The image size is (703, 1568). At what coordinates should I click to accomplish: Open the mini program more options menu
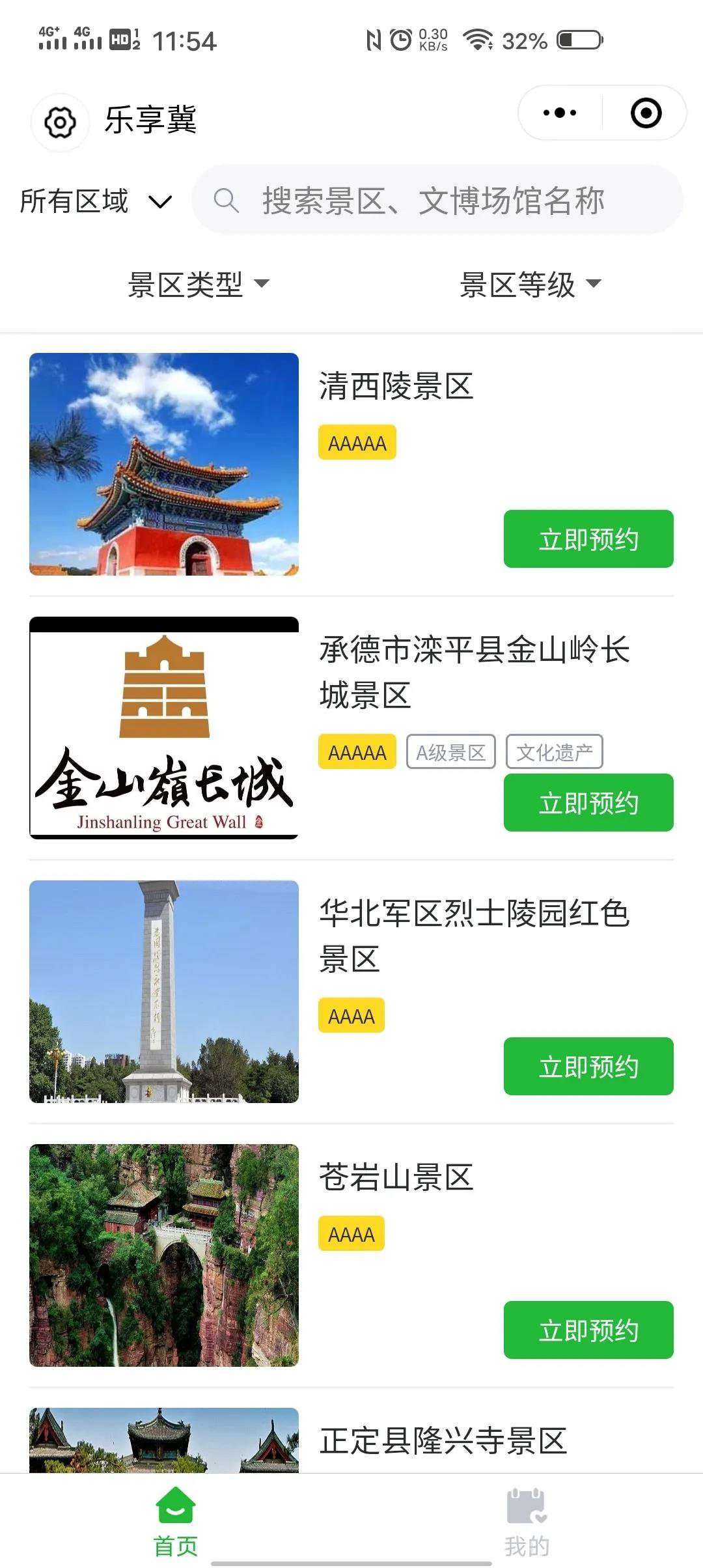(560, 113)
